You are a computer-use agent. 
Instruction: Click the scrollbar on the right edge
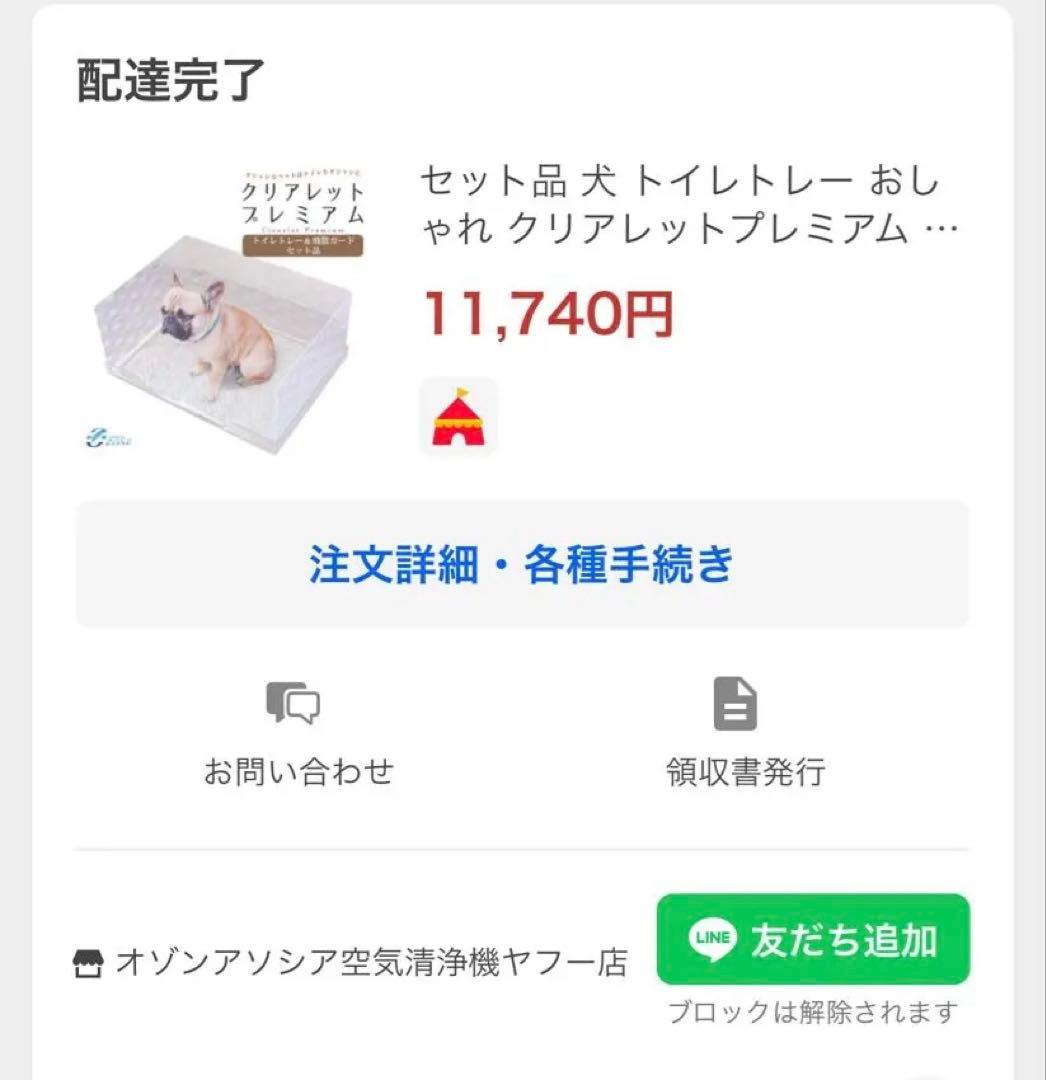point(1040,540)
